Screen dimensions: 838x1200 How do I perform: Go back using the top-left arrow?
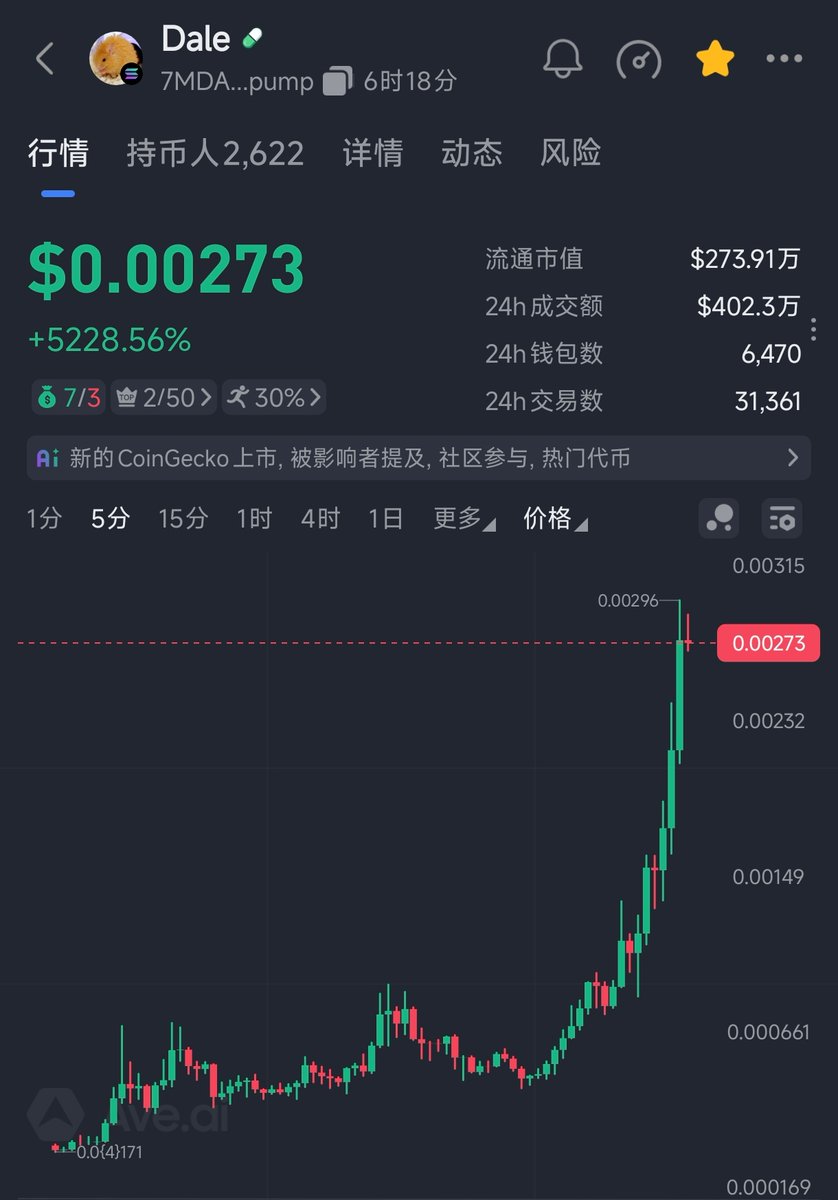[45, 59]
